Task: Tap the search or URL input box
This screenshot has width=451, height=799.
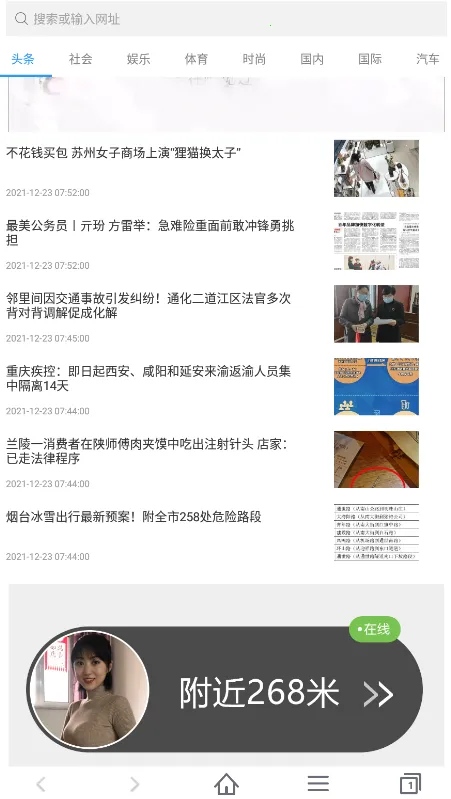Action: 226,19
